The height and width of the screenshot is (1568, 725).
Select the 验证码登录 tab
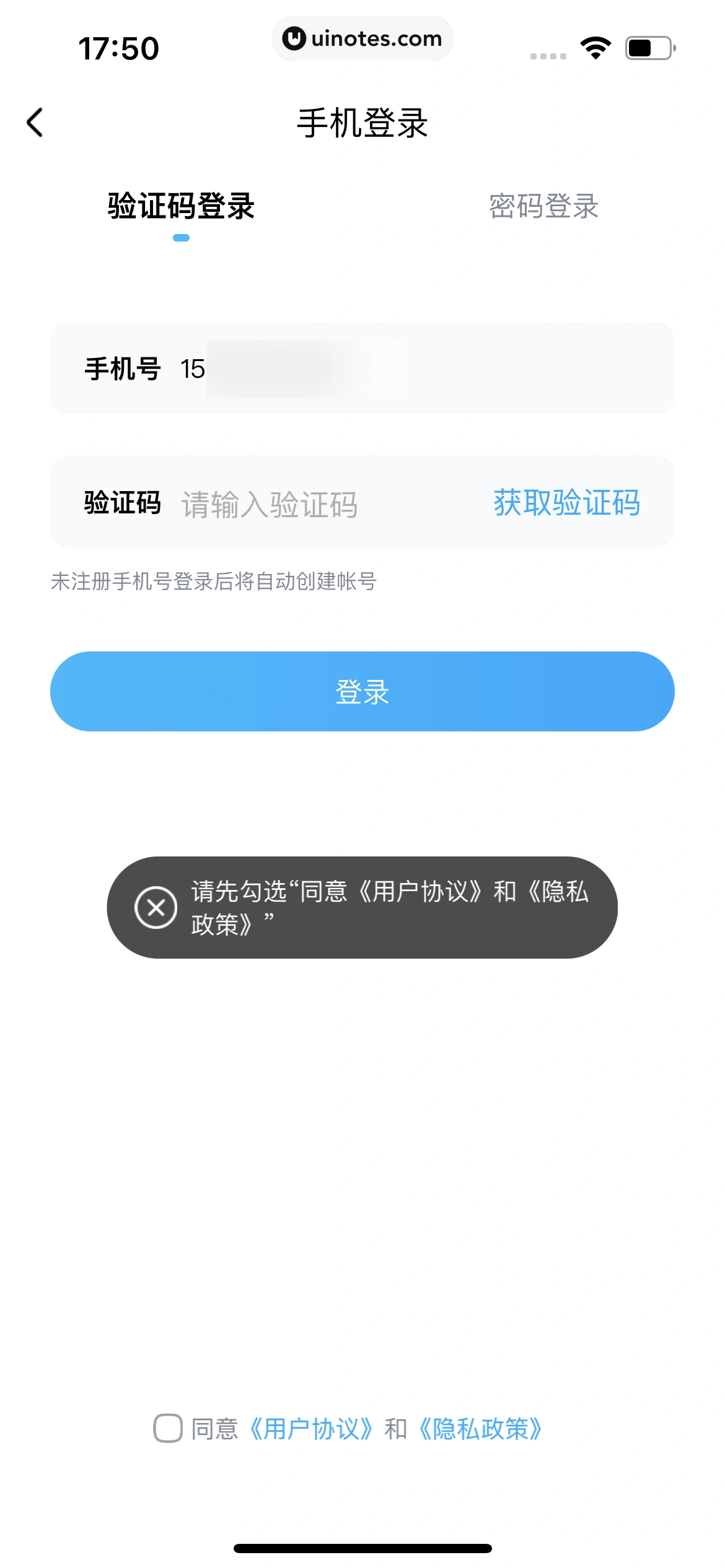181,206
